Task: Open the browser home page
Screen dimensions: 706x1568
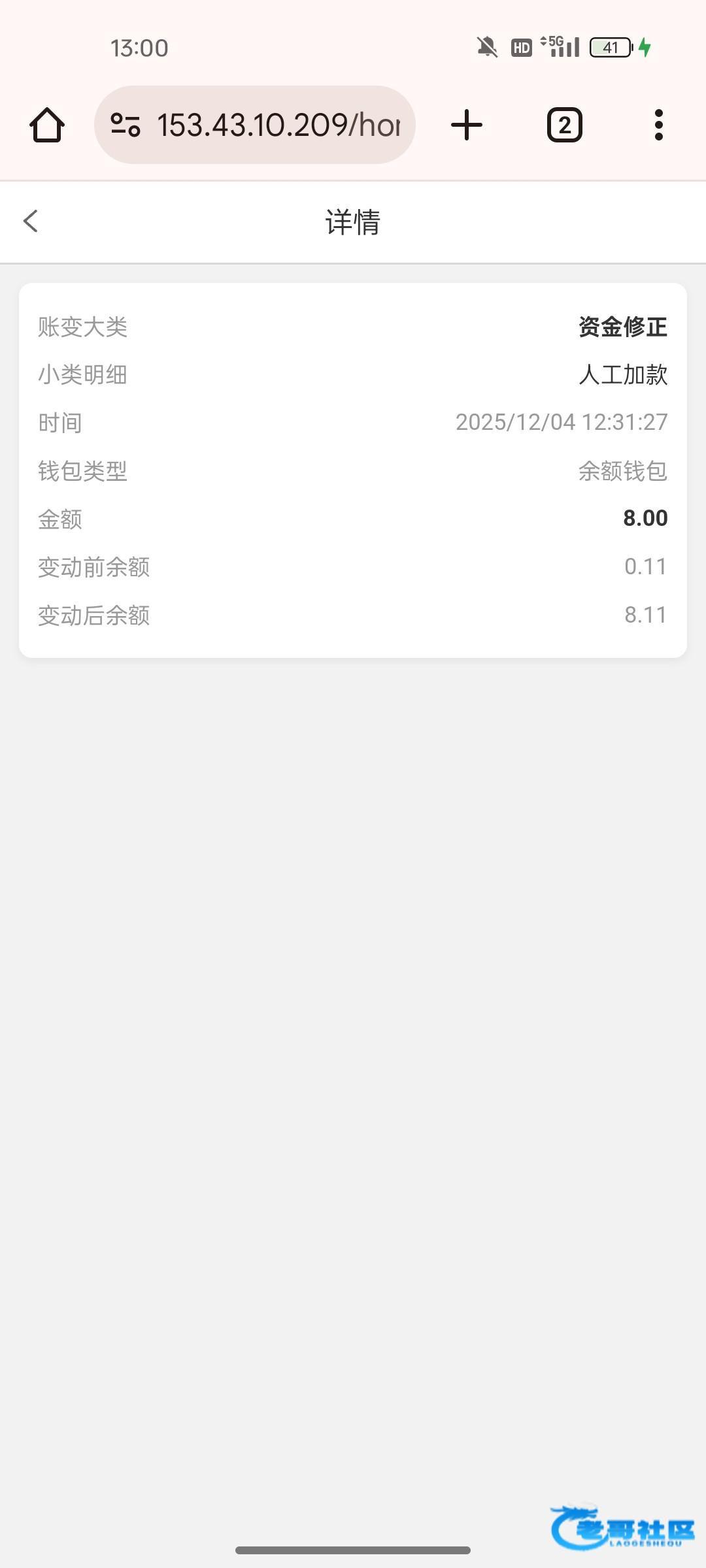Action: pyautogui.click(x=47, y=125)
